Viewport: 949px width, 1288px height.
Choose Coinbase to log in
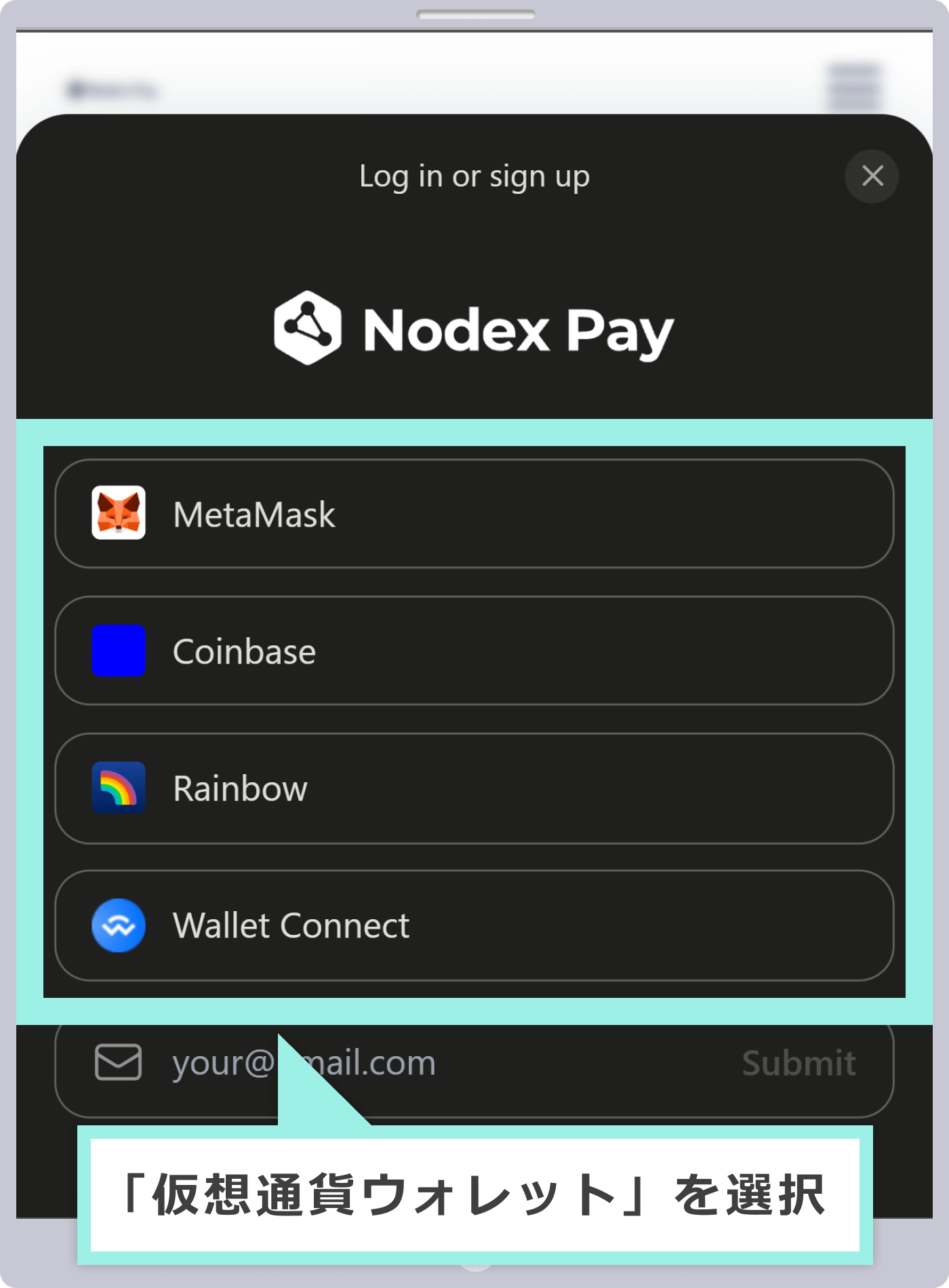pyautogui.click(x=474, y=651)
